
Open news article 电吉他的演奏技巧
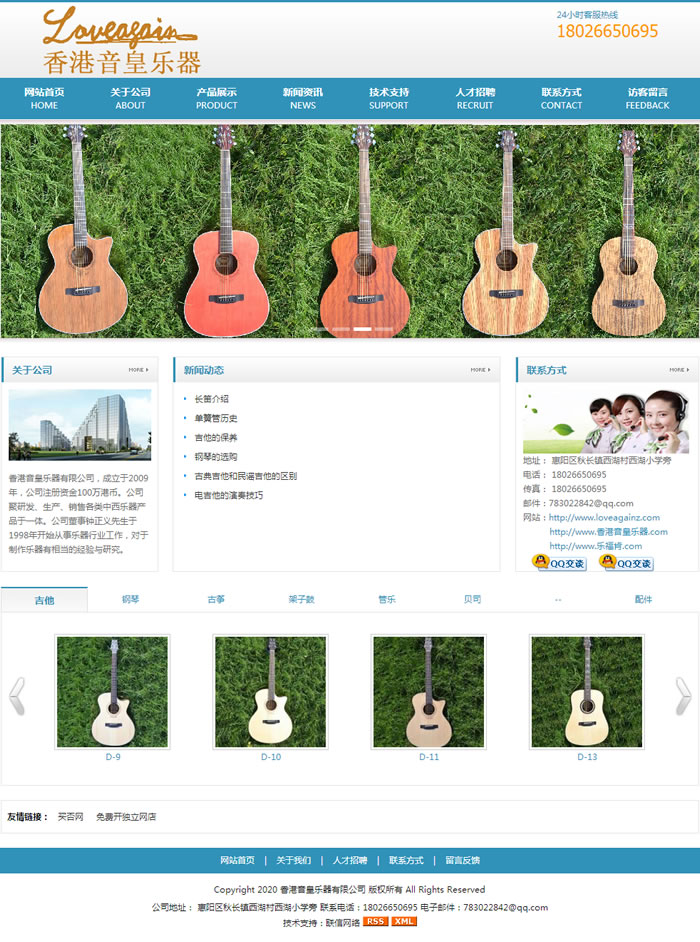tap(228, 496)
